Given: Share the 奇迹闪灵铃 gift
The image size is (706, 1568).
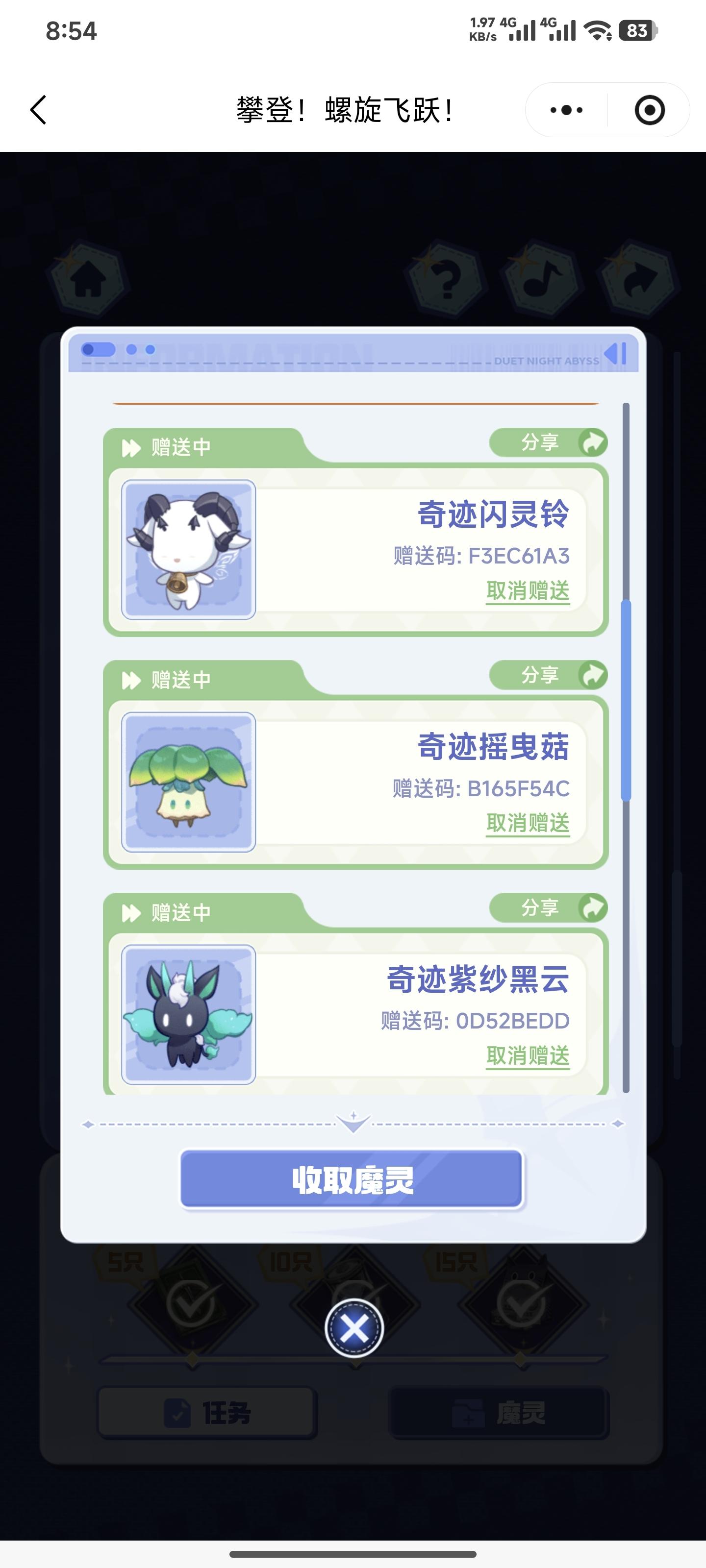Looking at the screenshot, I should 548,442.
